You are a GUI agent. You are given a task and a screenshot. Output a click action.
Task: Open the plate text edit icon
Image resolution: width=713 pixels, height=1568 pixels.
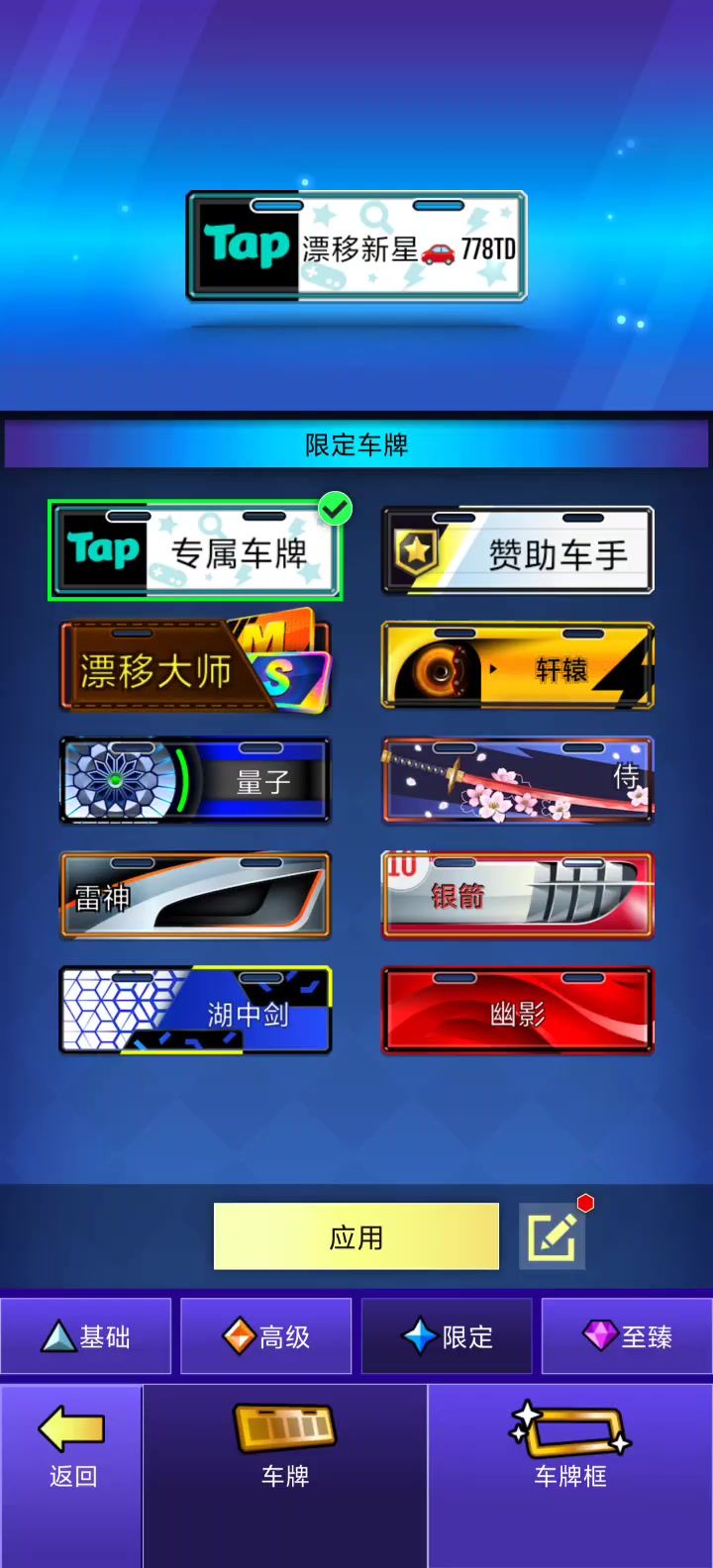tap(552, 1236)
